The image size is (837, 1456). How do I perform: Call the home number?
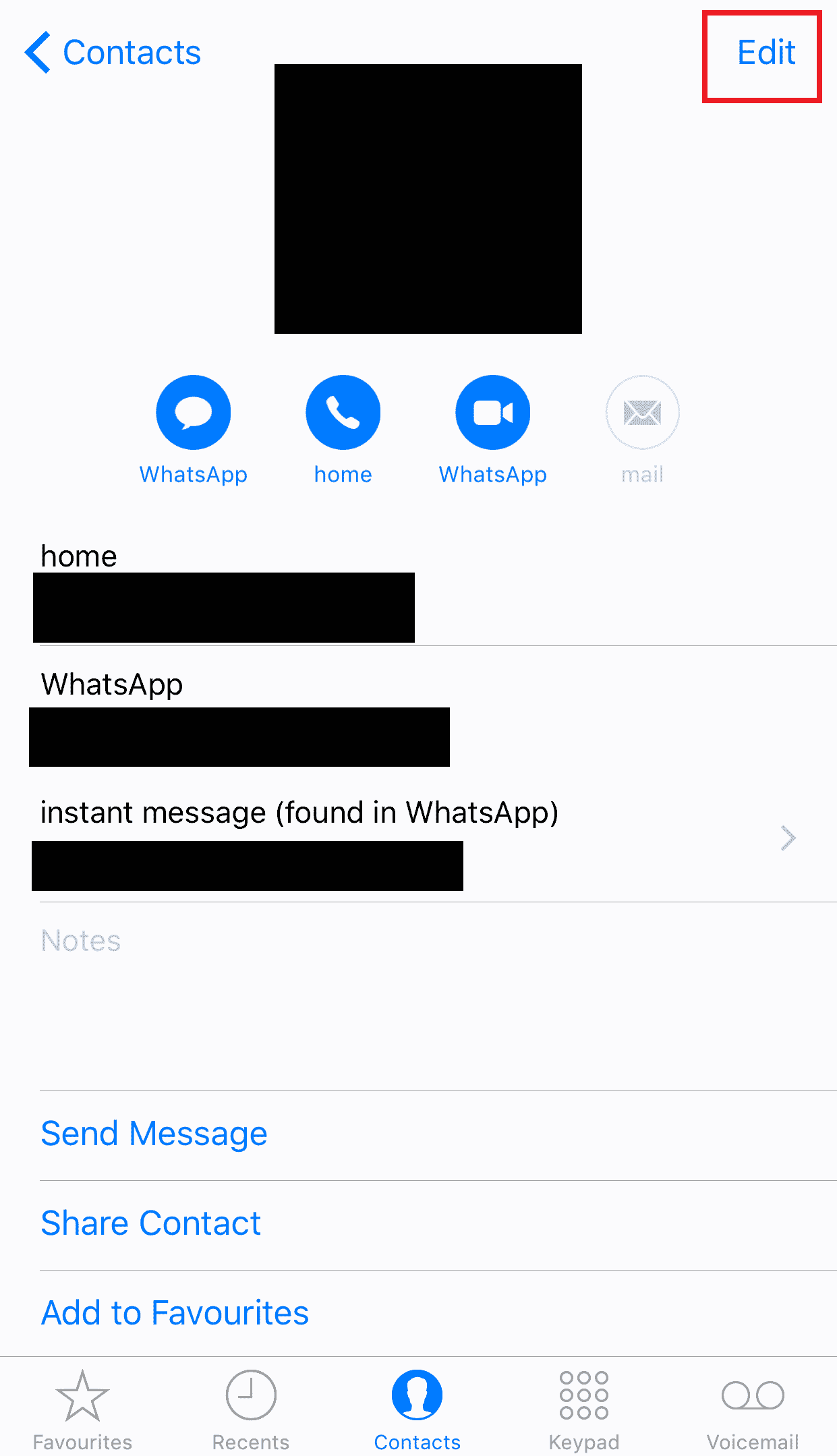click(x=343, y=413)
